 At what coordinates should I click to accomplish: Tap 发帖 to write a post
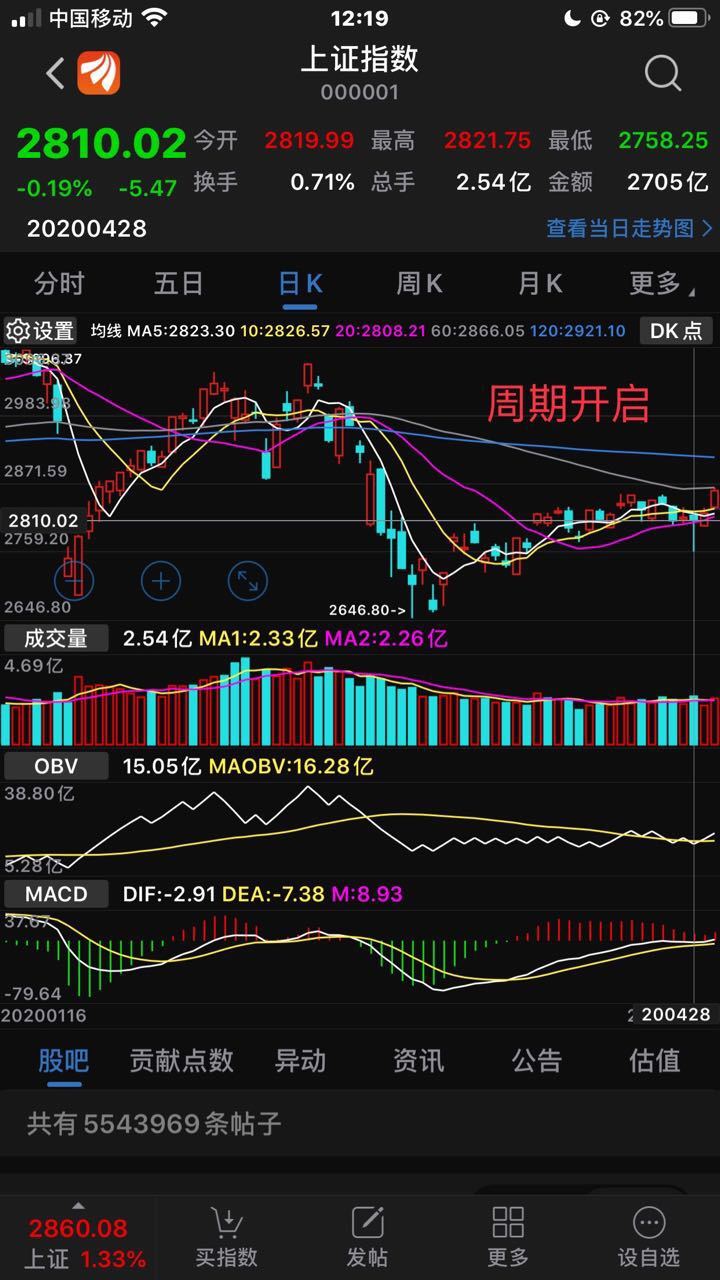[367, 1237]
